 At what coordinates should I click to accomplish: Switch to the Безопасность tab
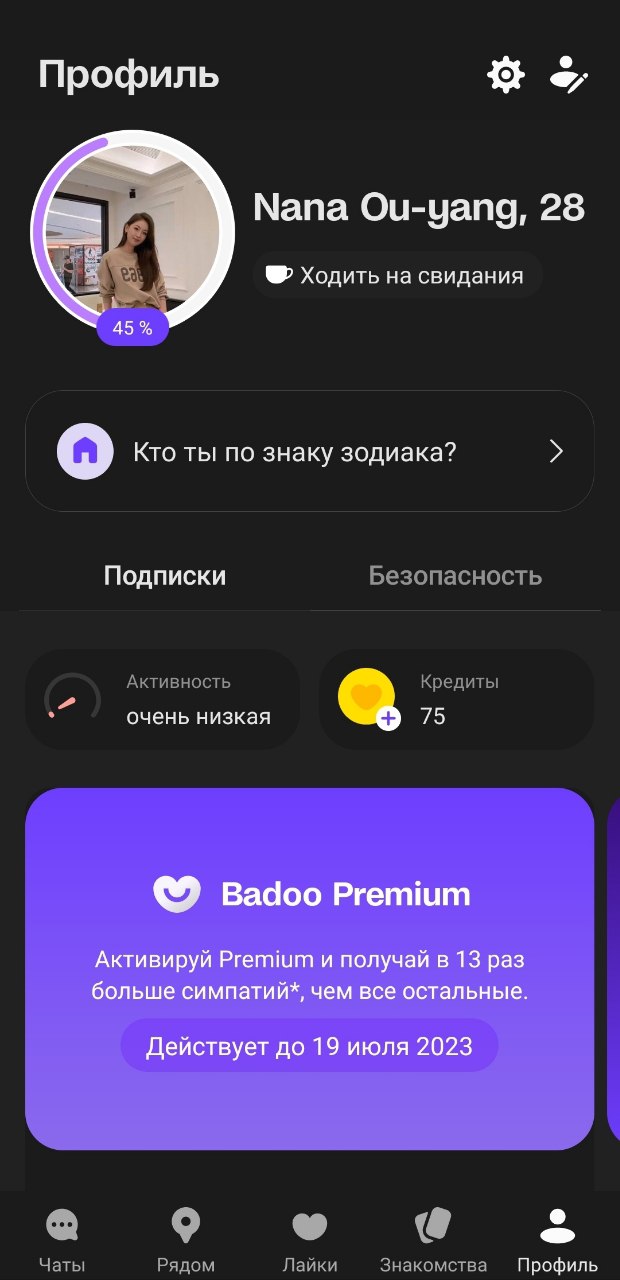click(x=455, y=576)
